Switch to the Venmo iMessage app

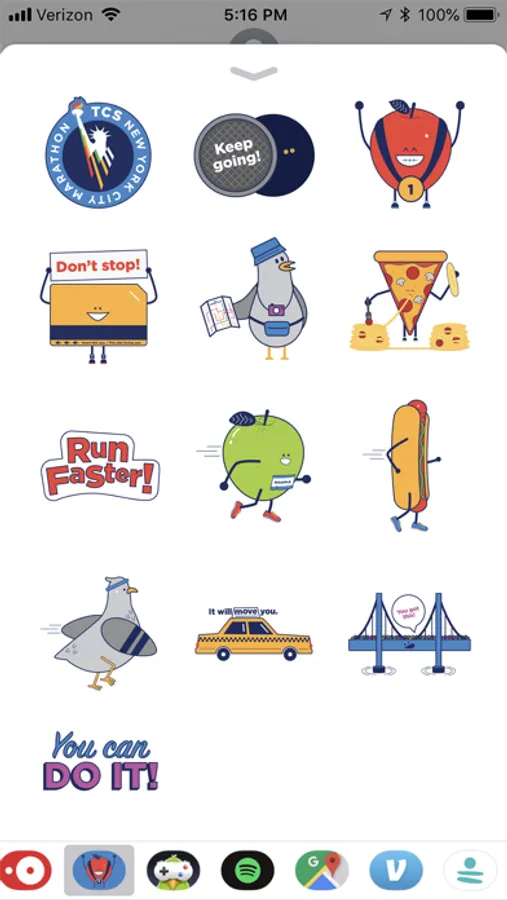[396, 870]
